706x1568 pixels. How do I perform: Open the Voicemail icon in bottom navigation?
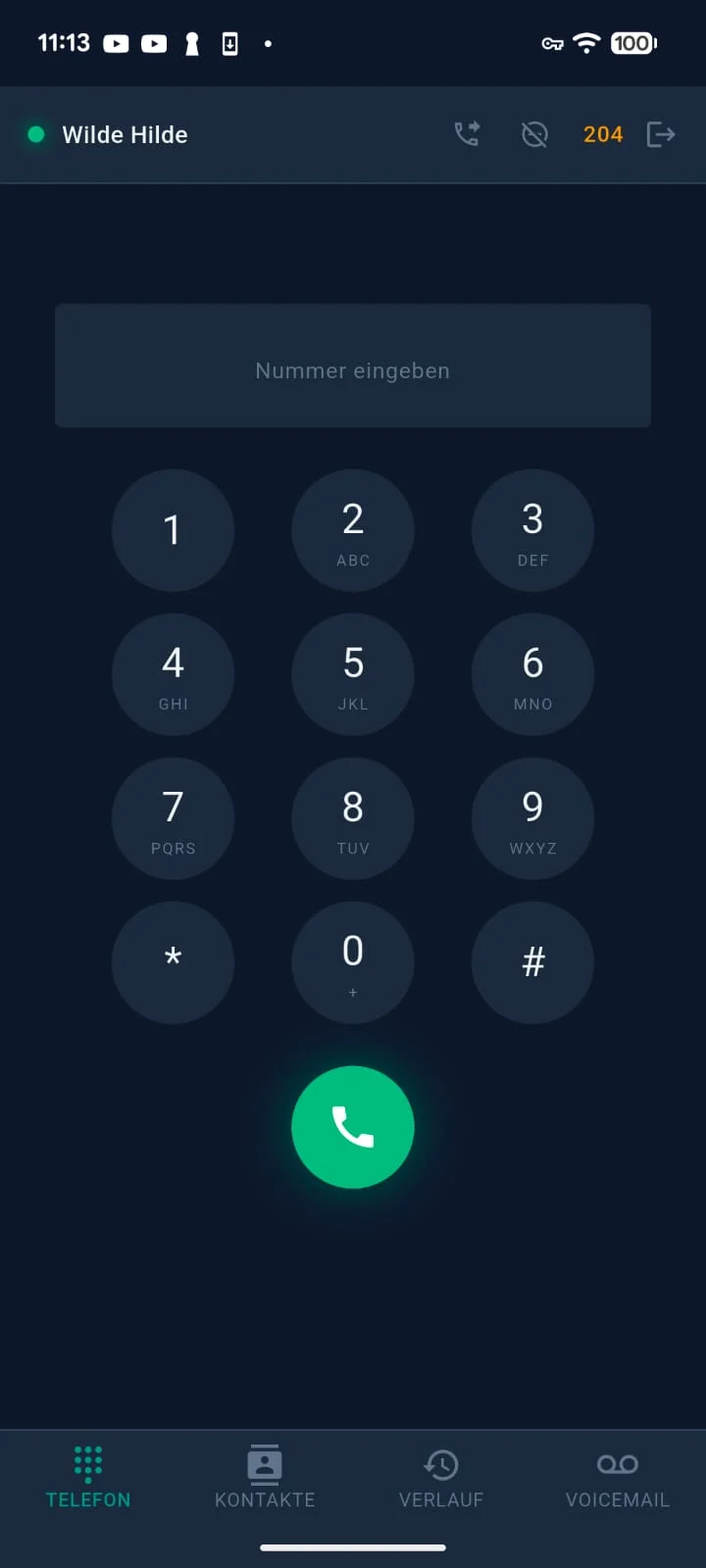pyautogui.click(x=617, y=1464)
